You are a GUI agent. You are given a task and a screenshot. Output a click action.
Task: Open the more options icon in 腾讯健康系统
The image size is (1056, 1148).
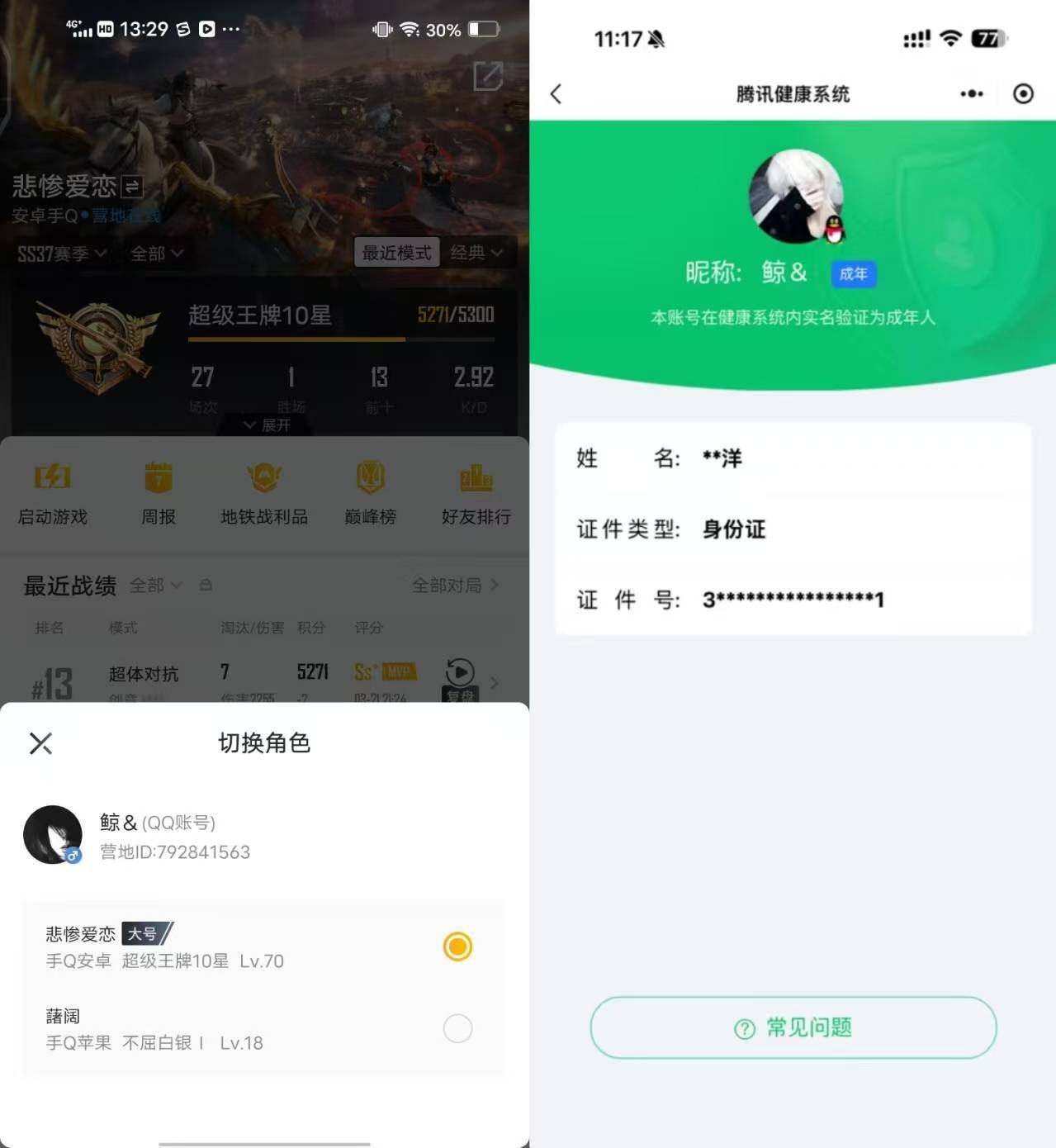pos(972,94)
